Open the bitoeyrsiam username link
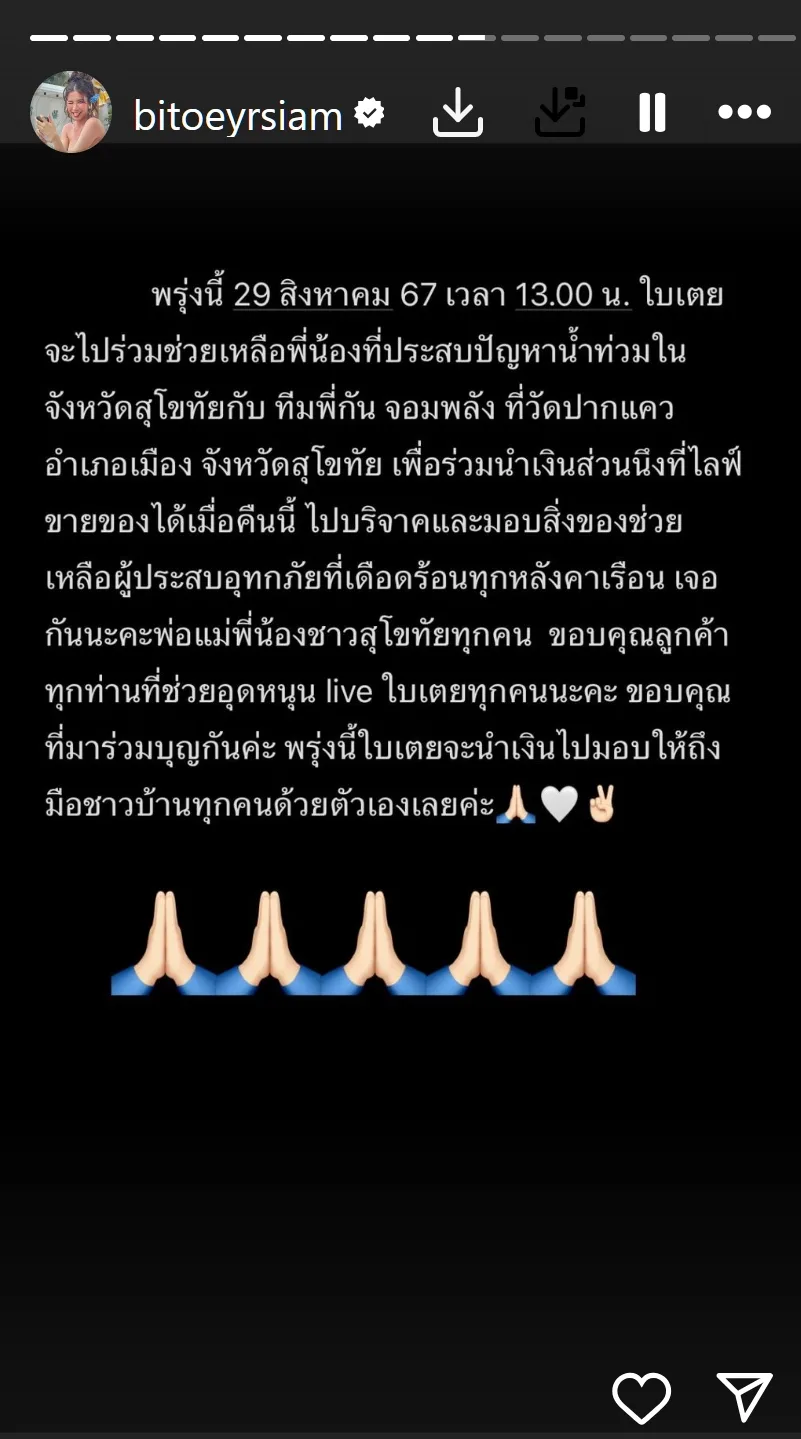 238,116
